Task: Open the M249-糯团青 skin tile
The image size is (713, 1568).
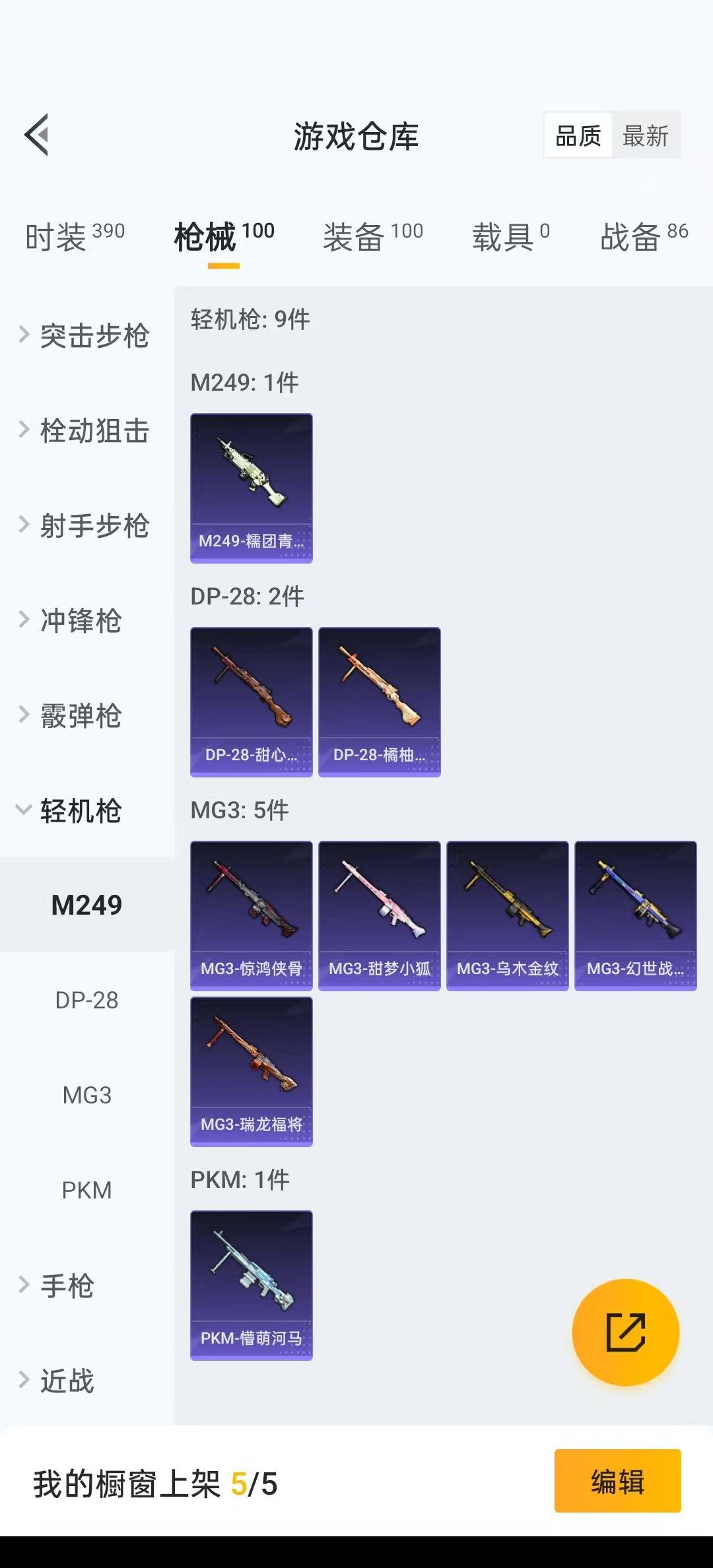Action: tap(252, 488)
